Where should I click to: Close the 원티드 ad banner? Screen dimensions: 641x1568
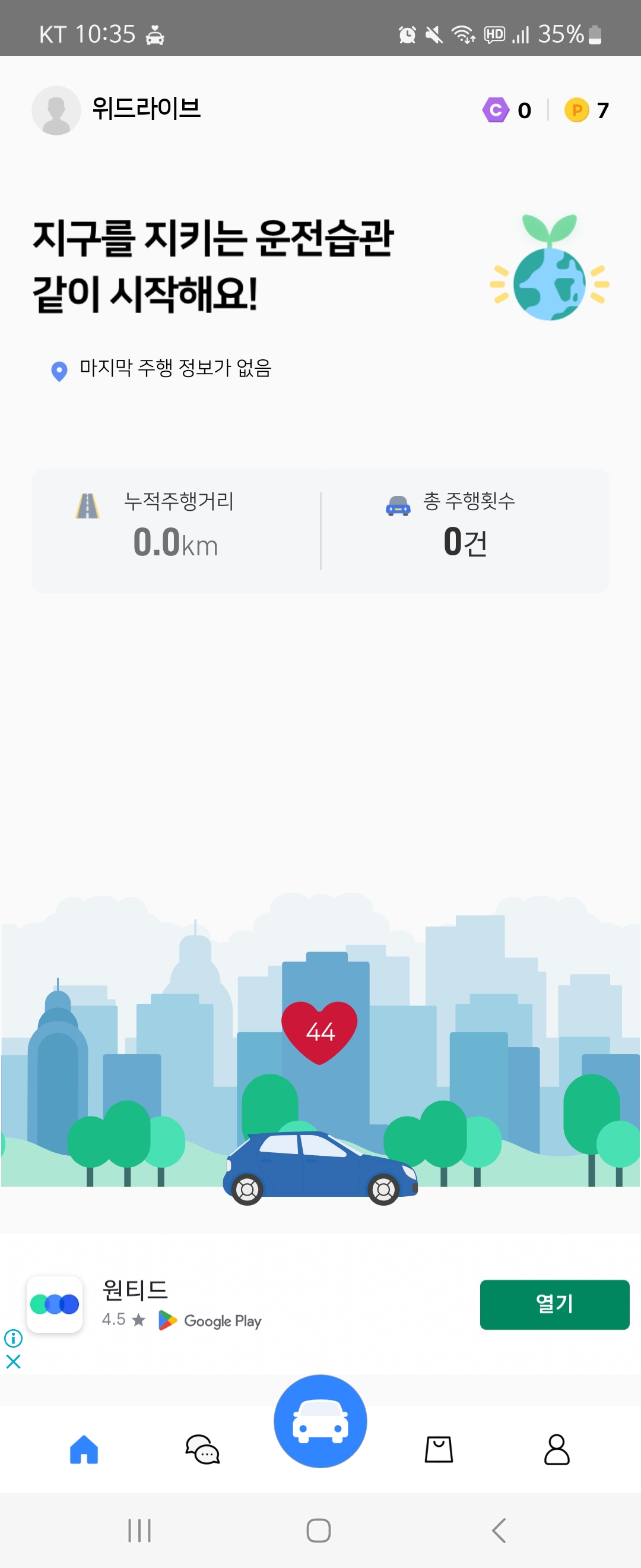coord(13,1362)
